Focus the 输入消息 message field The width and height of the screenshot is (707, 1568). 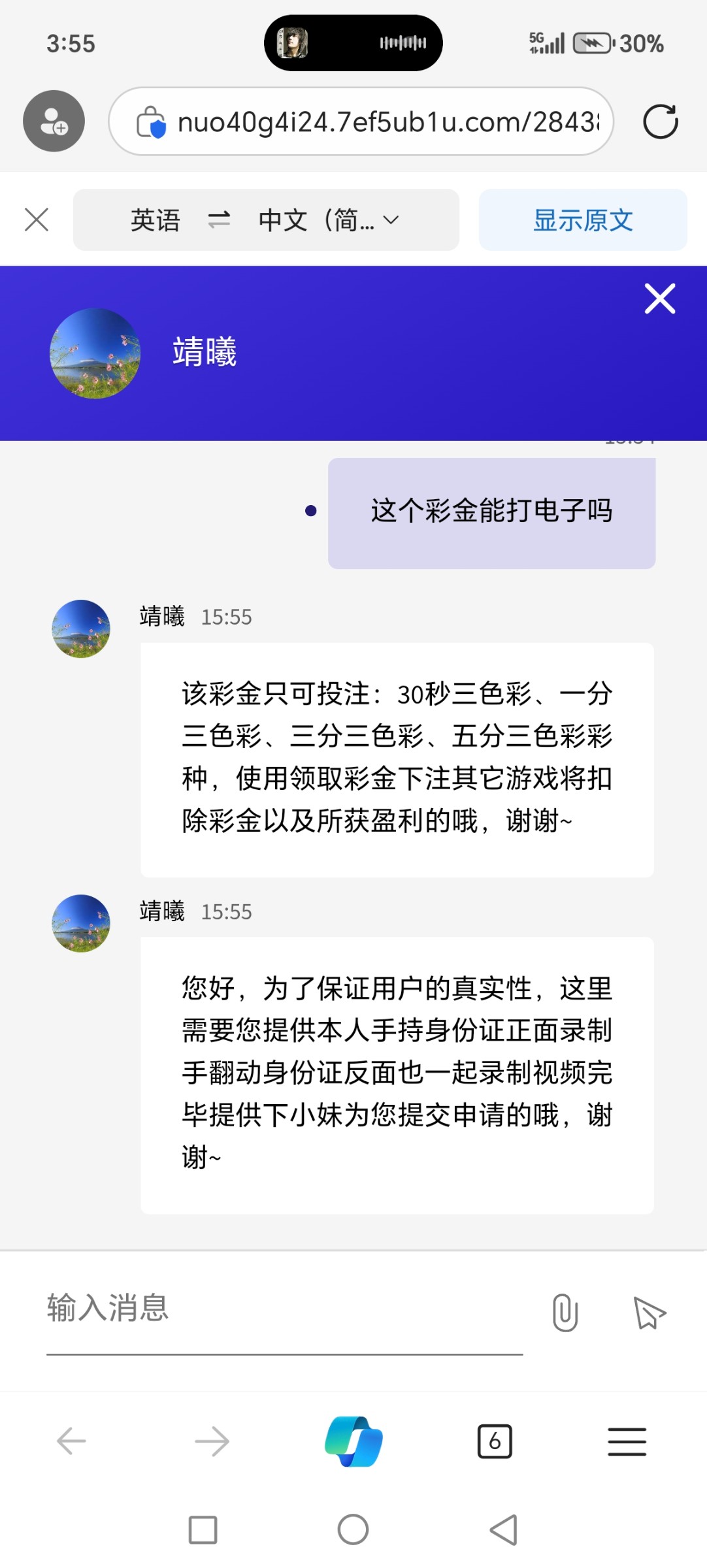pos(284,1309)
